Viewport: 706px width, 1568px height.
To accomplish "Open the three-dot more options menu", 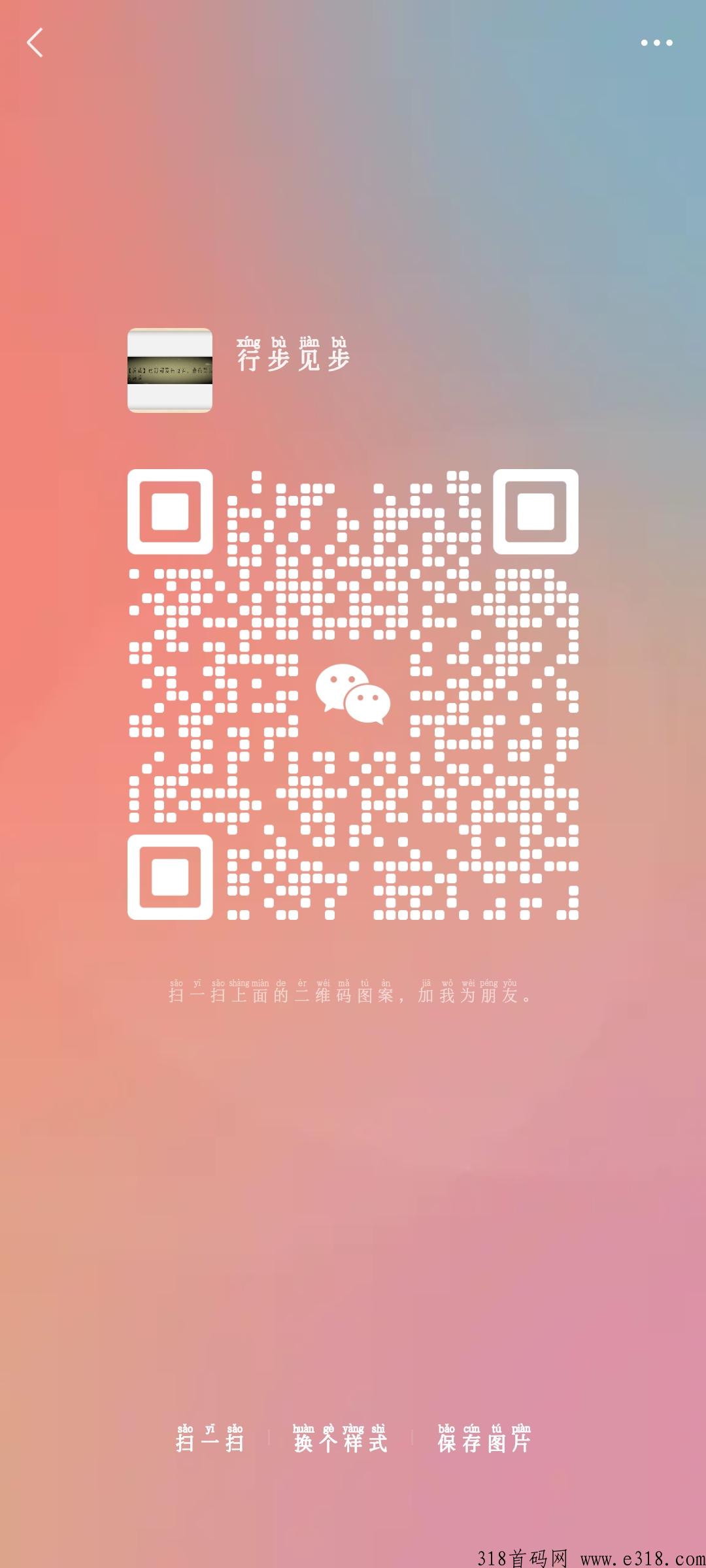I will pyautogui.click(x=656, y=43).
